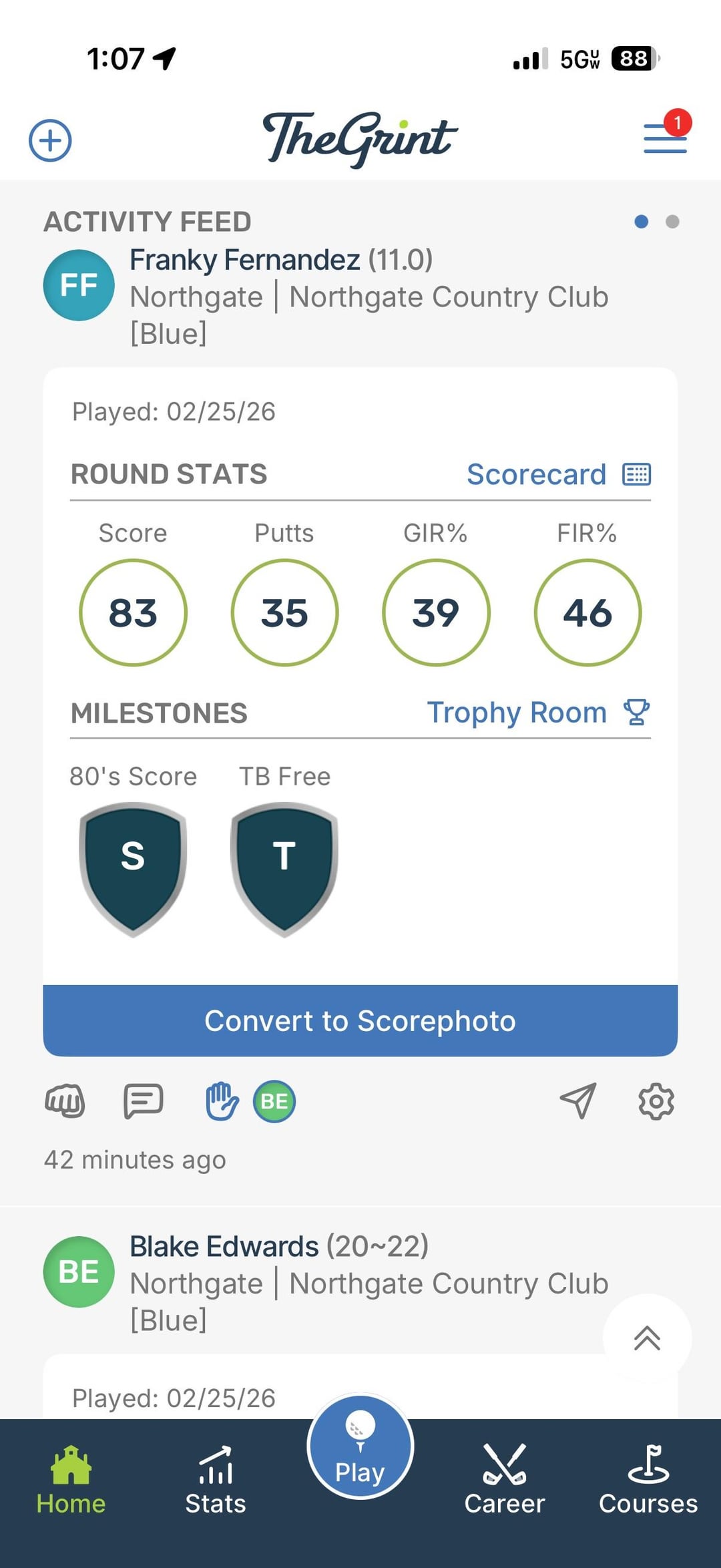This screenshot has width=721, height=1568.
Task: Jump back to top with double-chevron button
Action: [647, 1338]
